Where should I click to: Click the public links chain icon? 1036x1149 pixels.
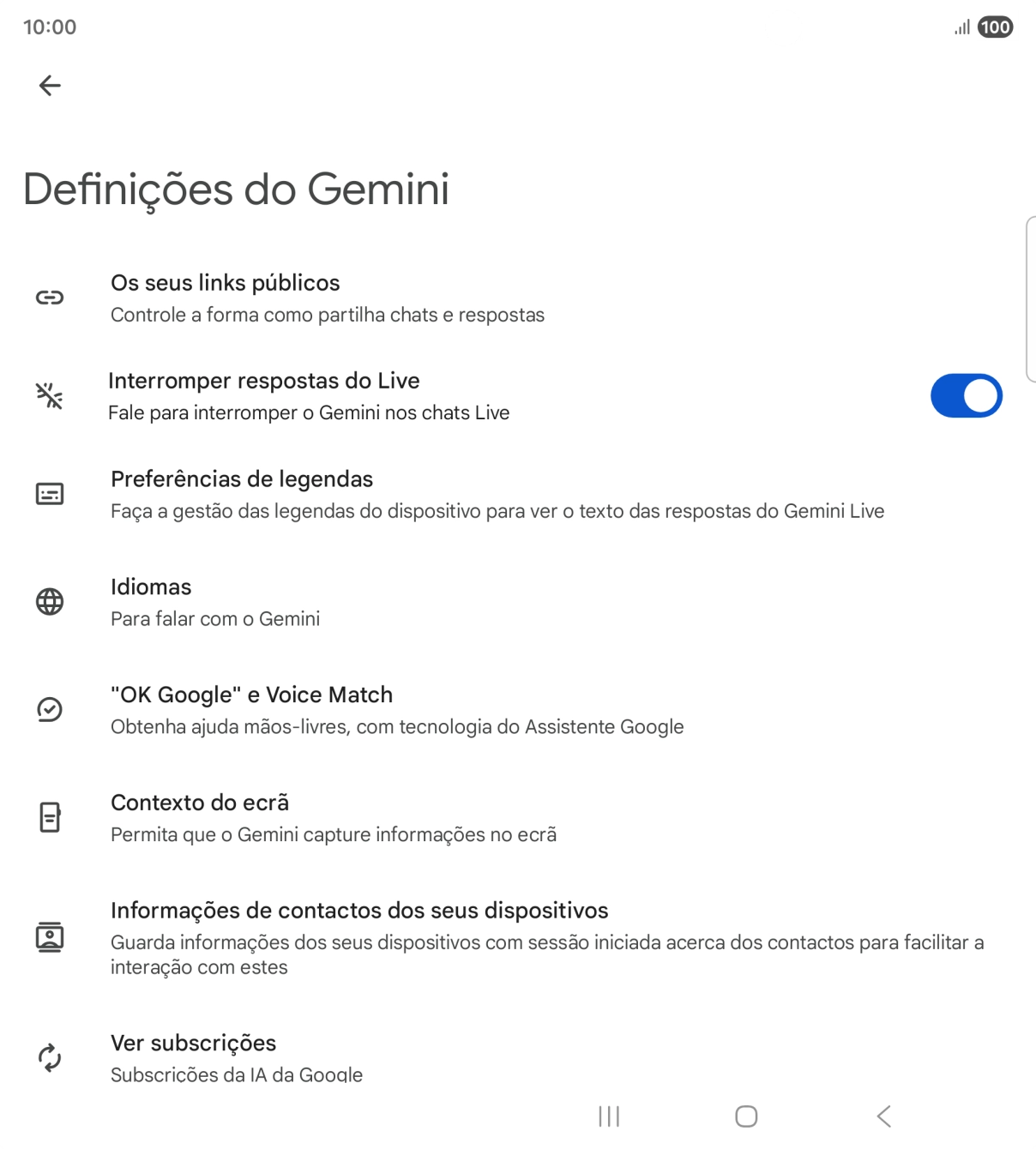coord(50,298)
